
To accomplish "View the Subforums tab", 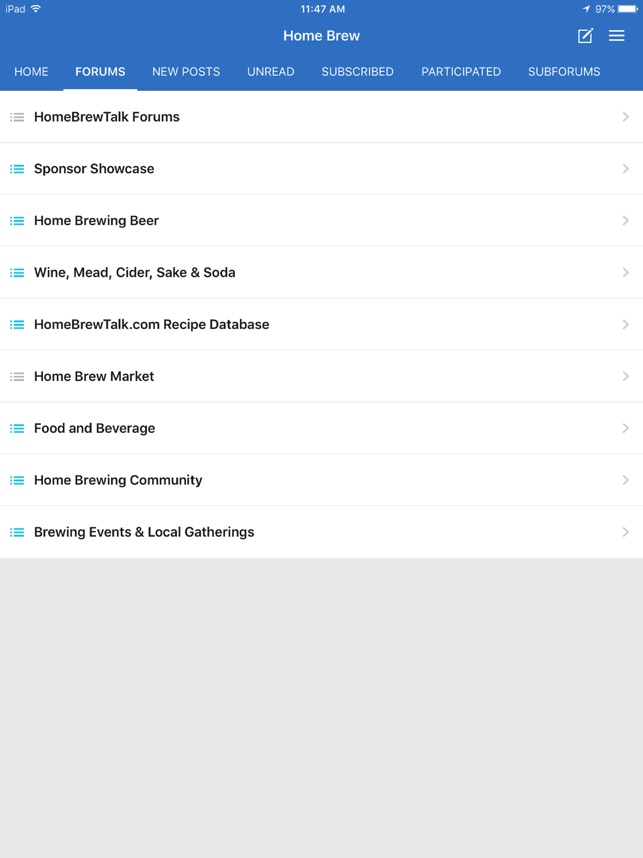I will coord(564,72).
